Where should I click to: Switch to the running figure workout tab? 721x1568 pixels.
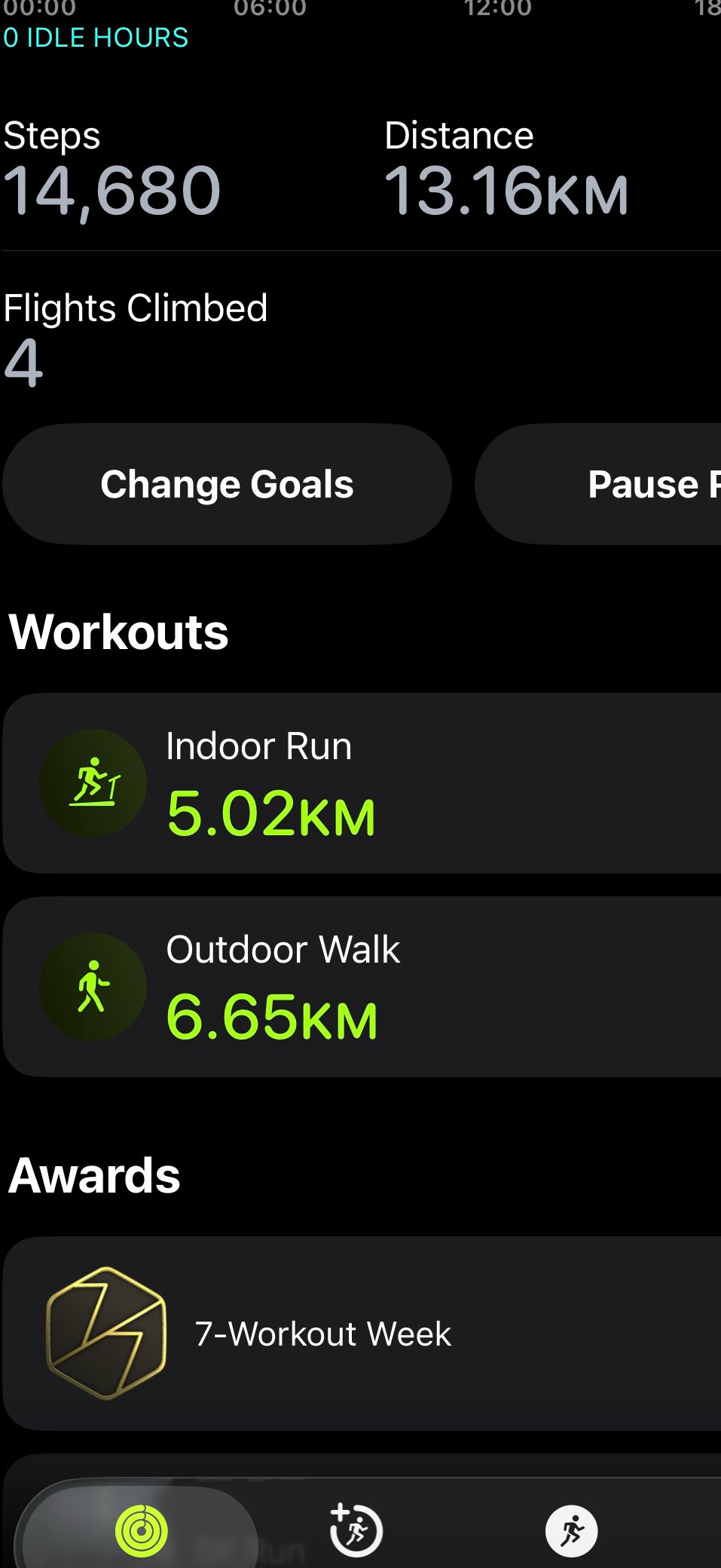coord(571,1530)
